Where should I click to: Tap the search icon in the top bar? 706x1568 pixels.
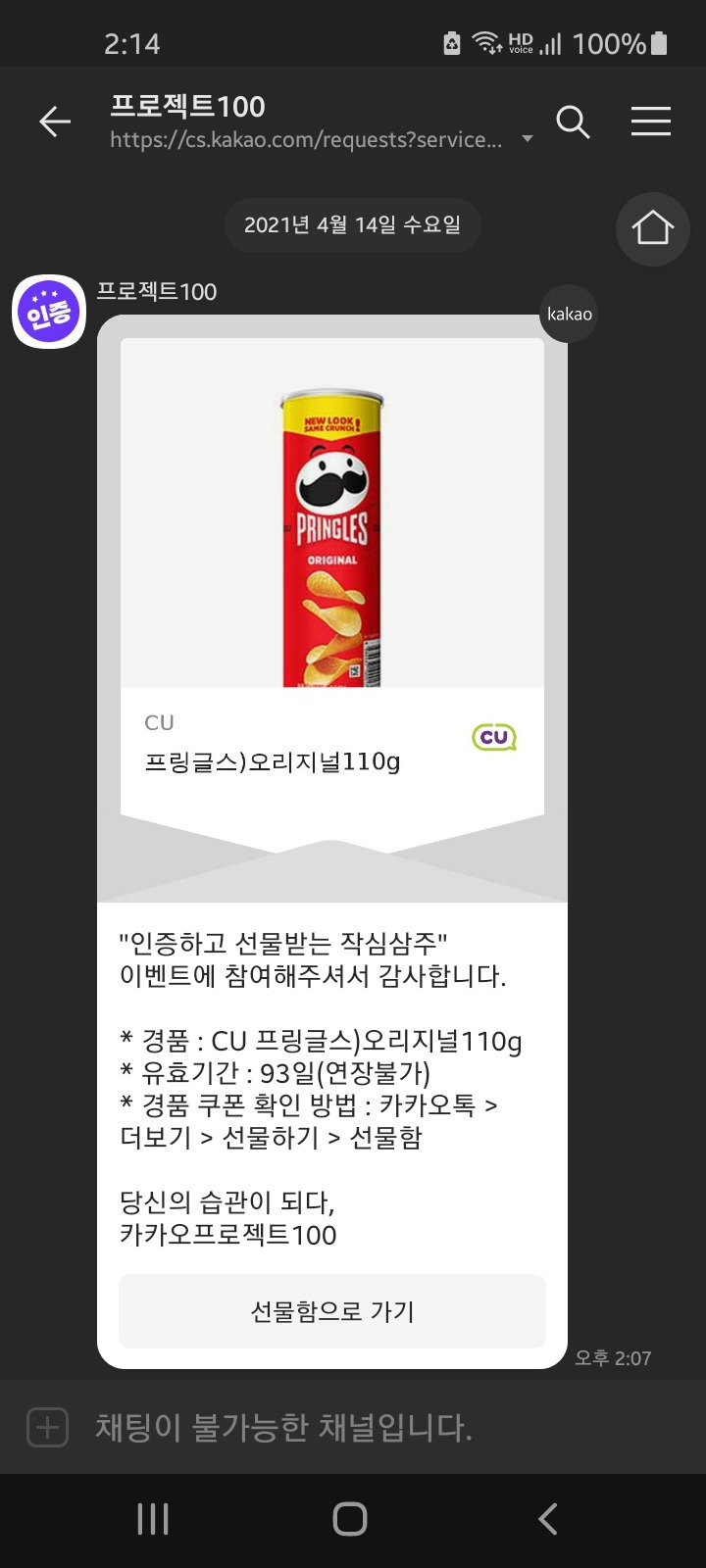click(574, 122)
